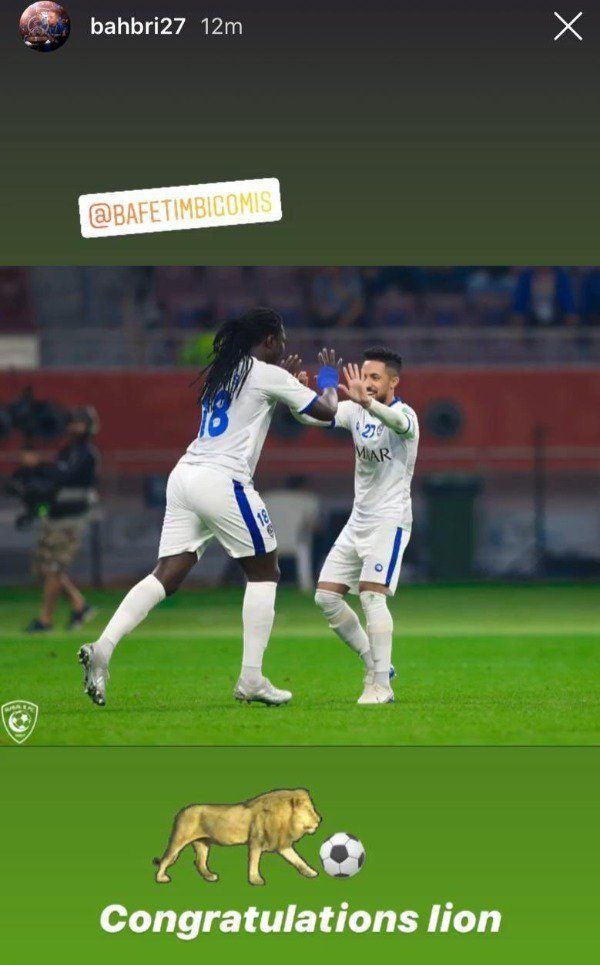The height and width of the screenshot is (965, 600).
Task: Open the @BAFETIMBIGOMIS mention sticker
Action: tap(180, 207)
